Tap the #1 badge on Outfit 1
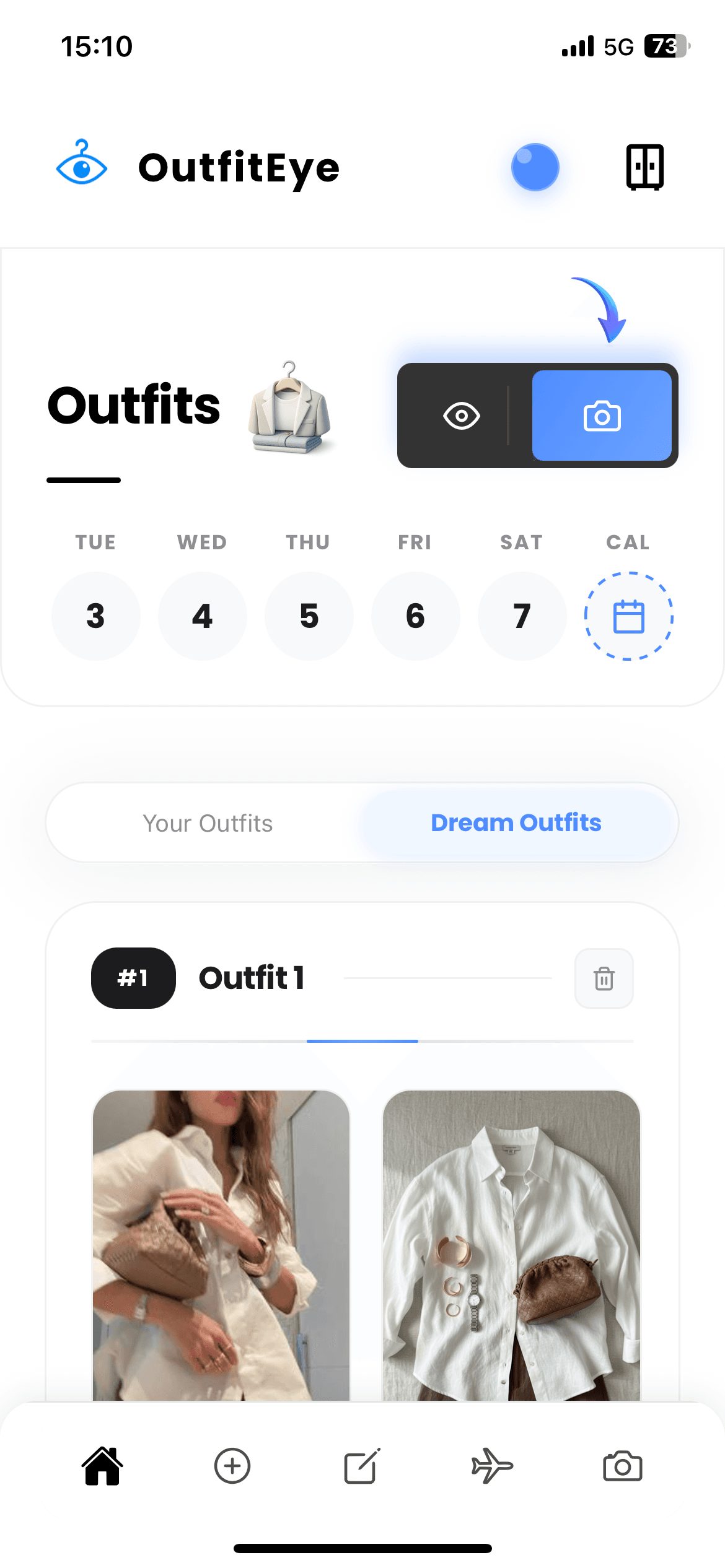The height and width of the screenshot is (1568, 725). [x=133, y=977]
